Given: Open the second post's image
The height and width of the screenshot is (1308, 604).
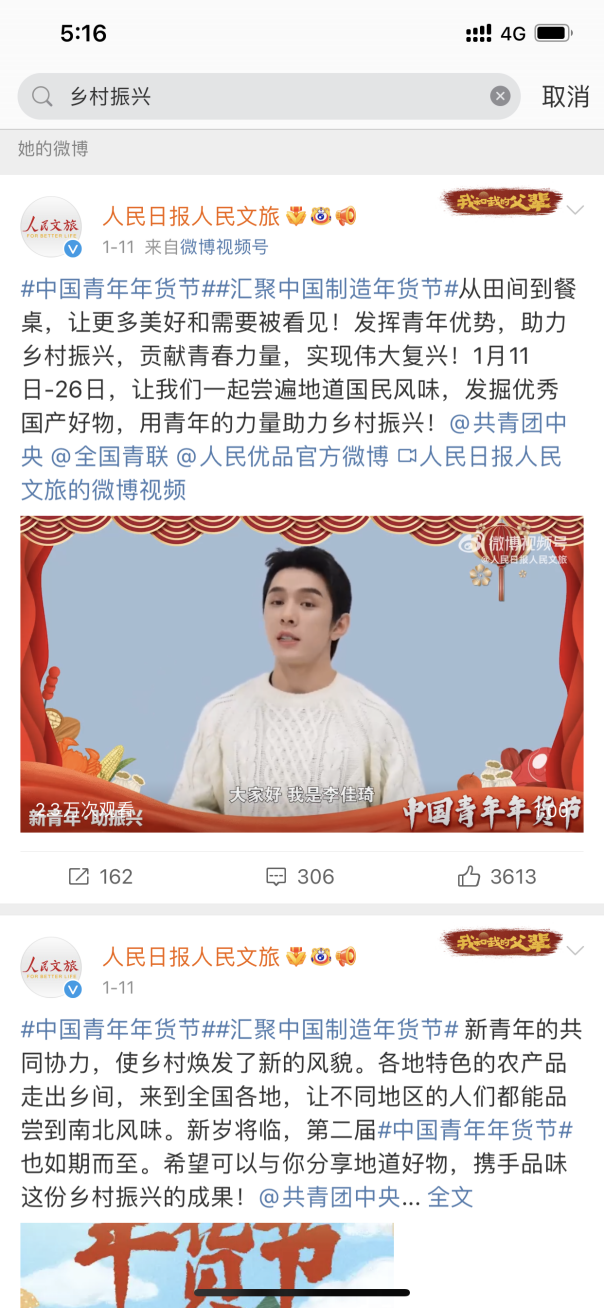Looking at the screenshot, I should click(207, 1264).
